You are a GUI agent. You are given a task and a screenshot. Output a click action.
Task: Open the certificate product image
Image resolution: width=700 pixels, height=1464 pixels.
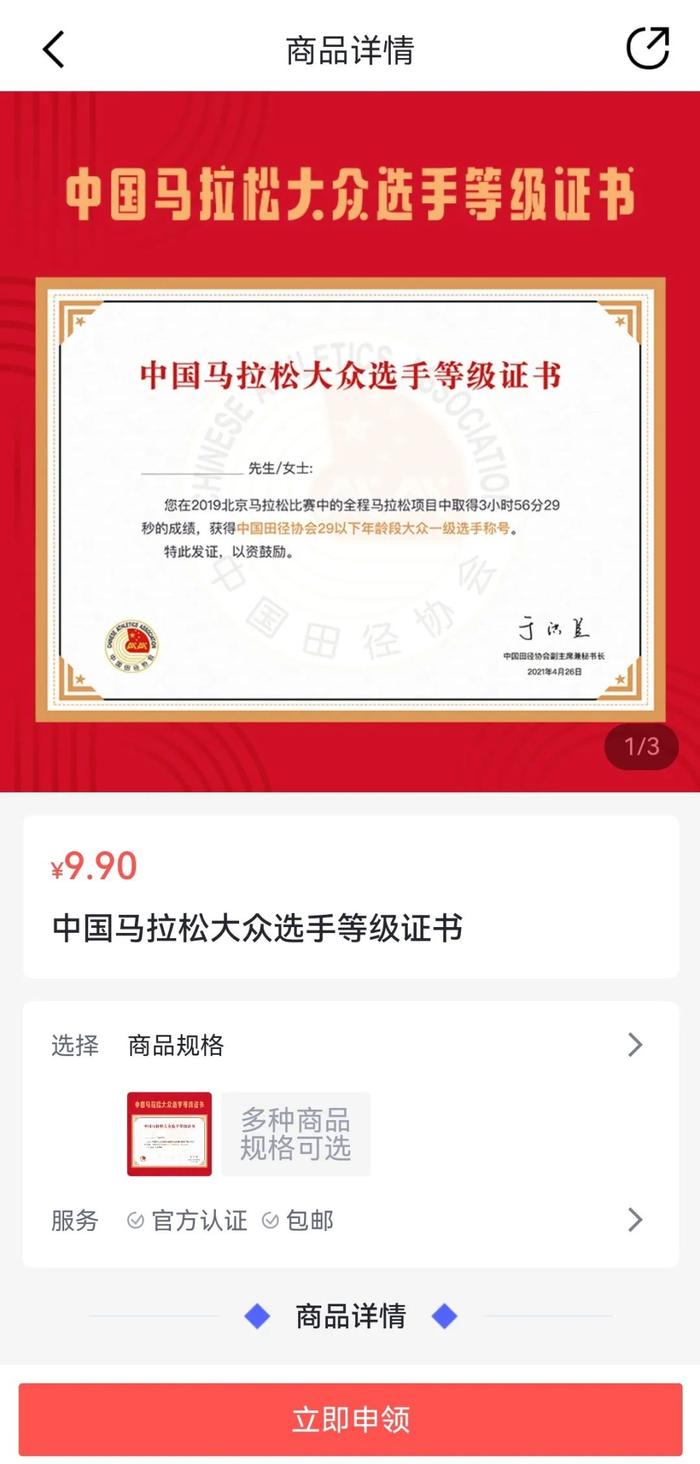pos(350,441)
